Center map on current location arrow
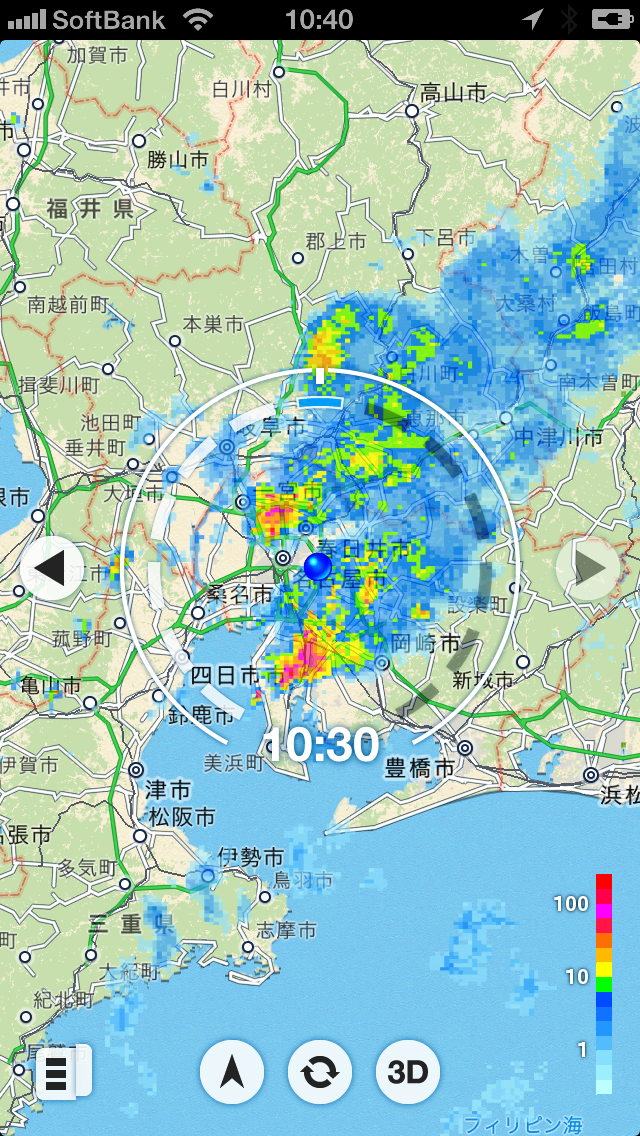The height and width of the screenshot is (1136, 640). pyautogui.click(x=232, y=1072)
